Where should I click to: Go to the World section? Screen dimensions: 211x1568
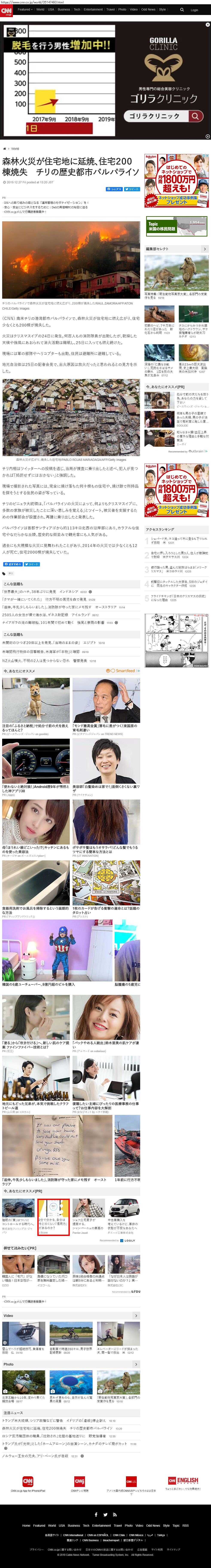(x=40, y=10)
